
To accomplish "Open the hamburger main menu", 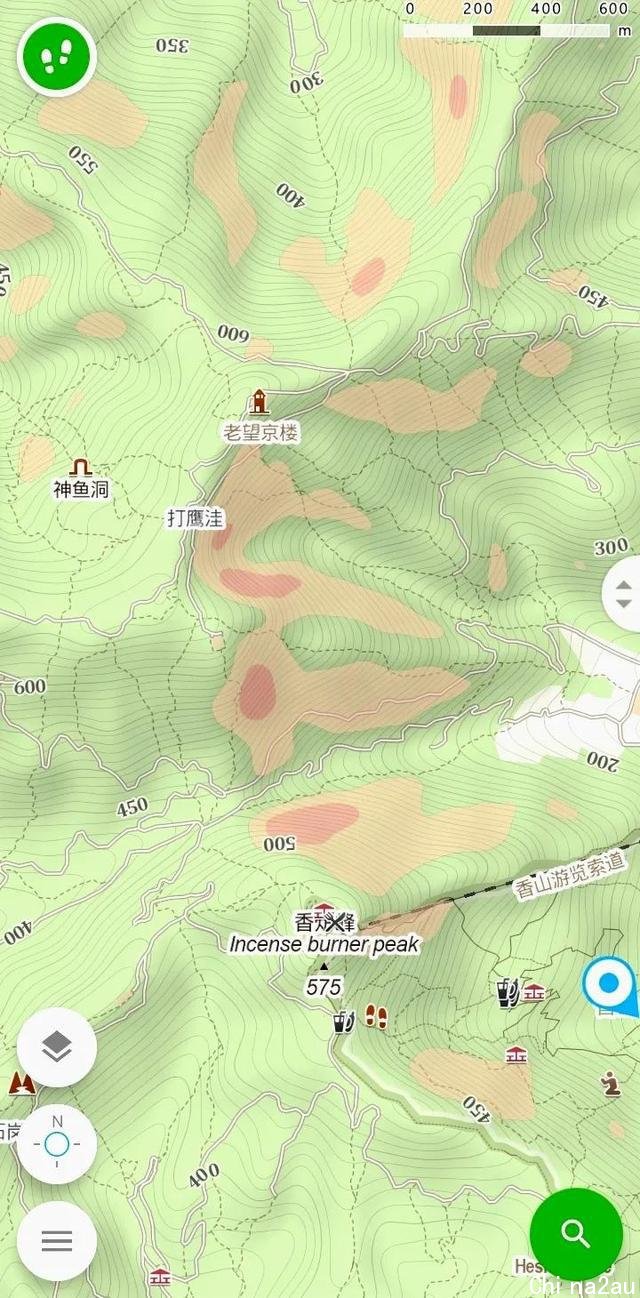I will tap(57, 1241).
